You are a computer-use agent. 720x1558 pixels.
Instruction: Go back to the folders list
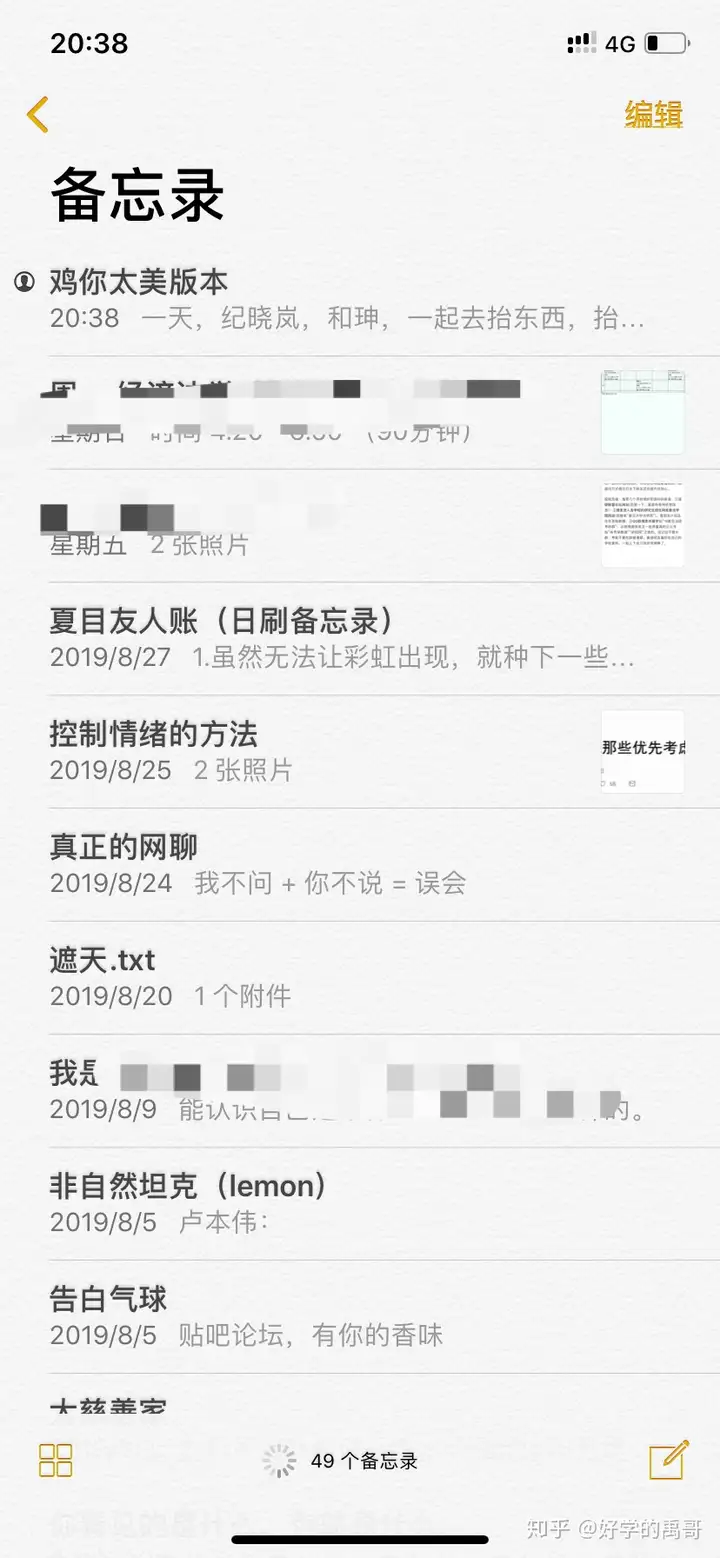pos(38,115)
